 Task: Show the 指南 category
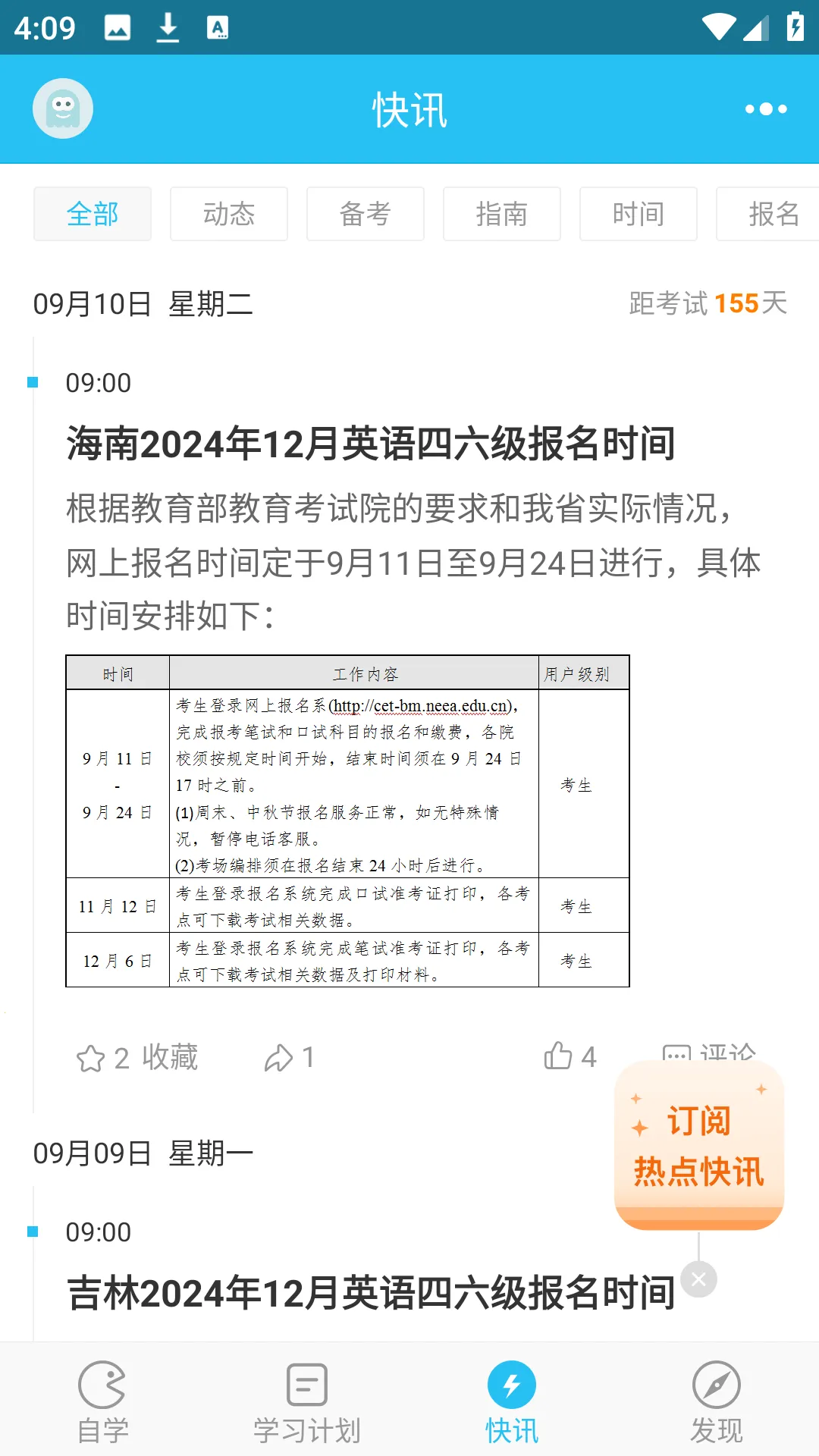(502, 214)
